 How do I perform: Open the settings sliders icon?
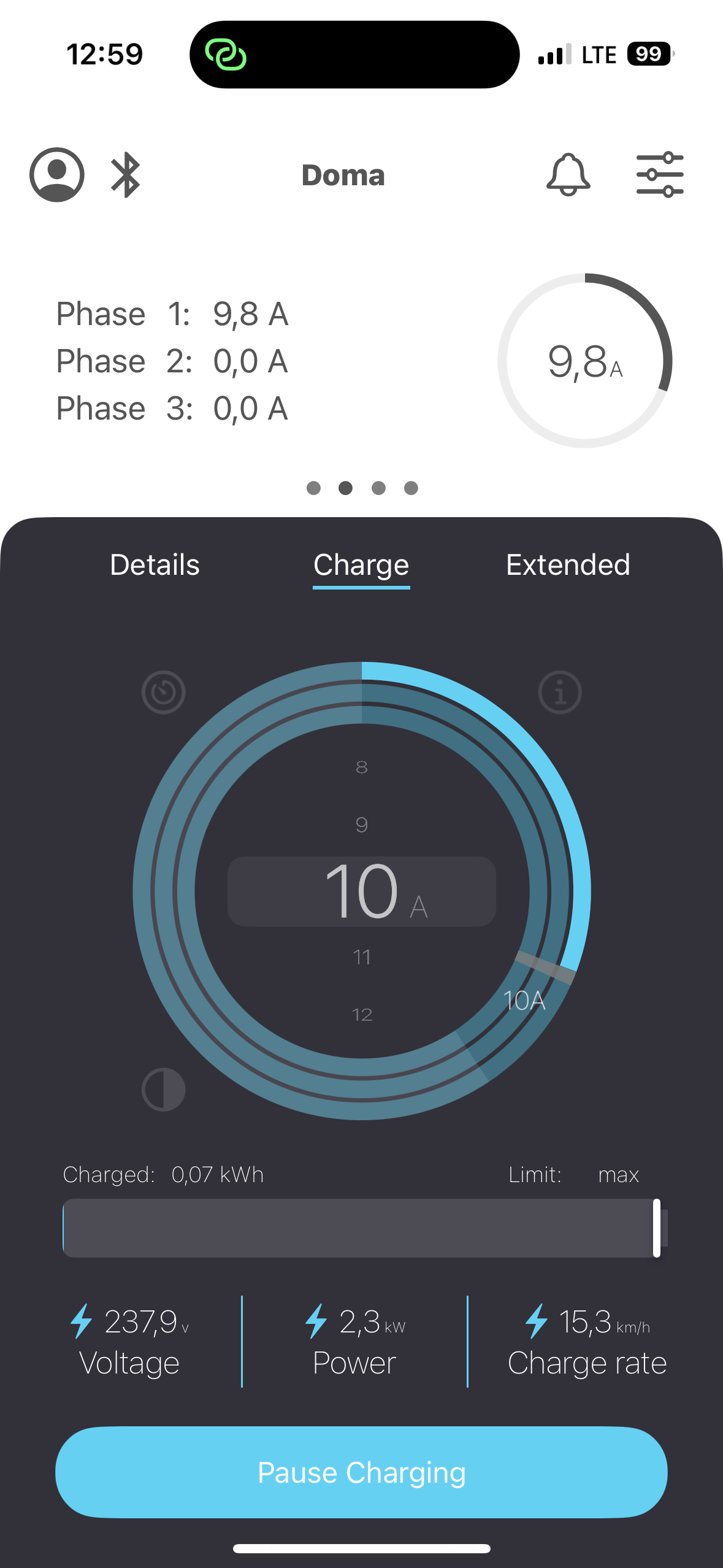660,175
